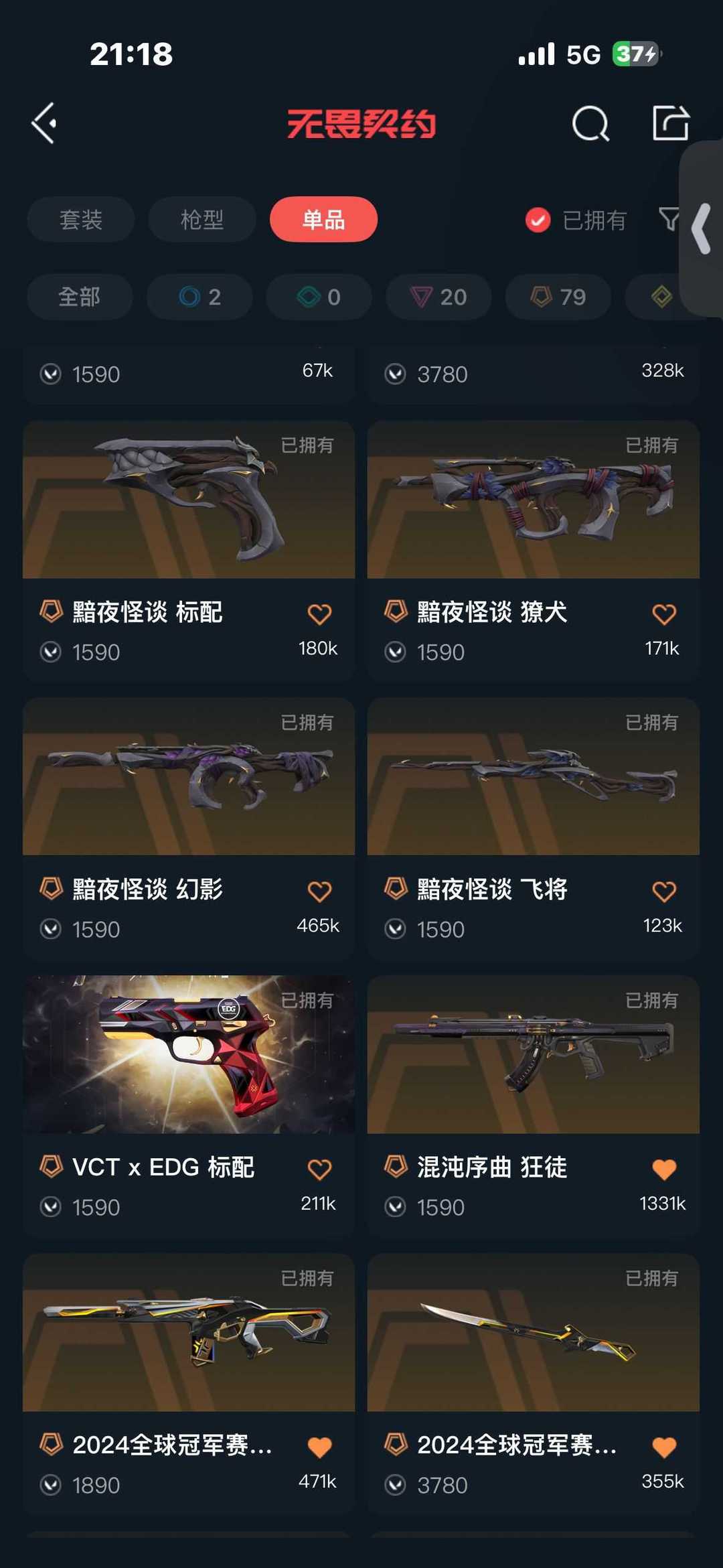Select the 全部 rarity chip
The width and height of the screenshot is (723, 1568).
[80, 297]
